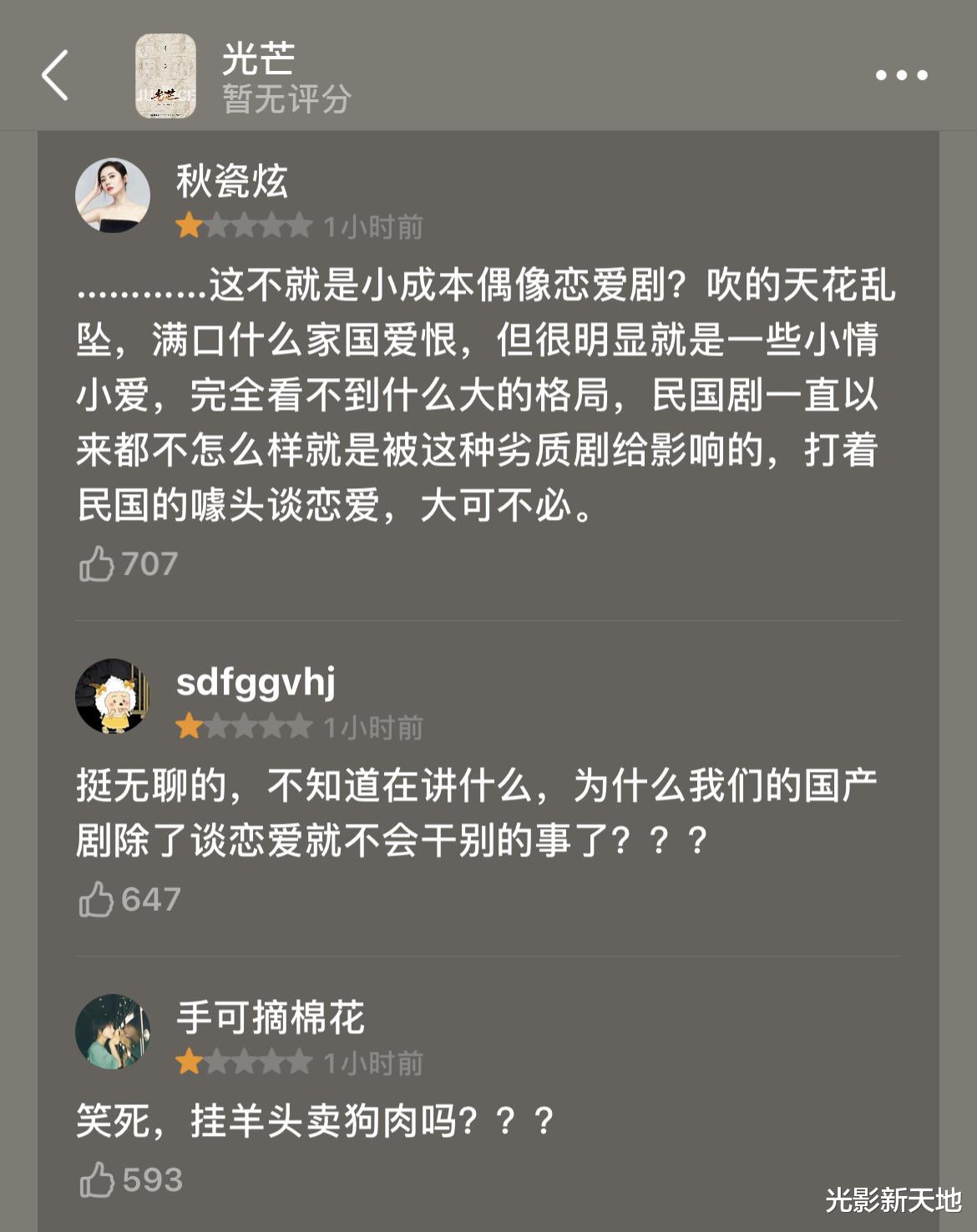Tap the 暂无评分 rating label
Viewport: 977px width, 1232px height.
point(284,100)
